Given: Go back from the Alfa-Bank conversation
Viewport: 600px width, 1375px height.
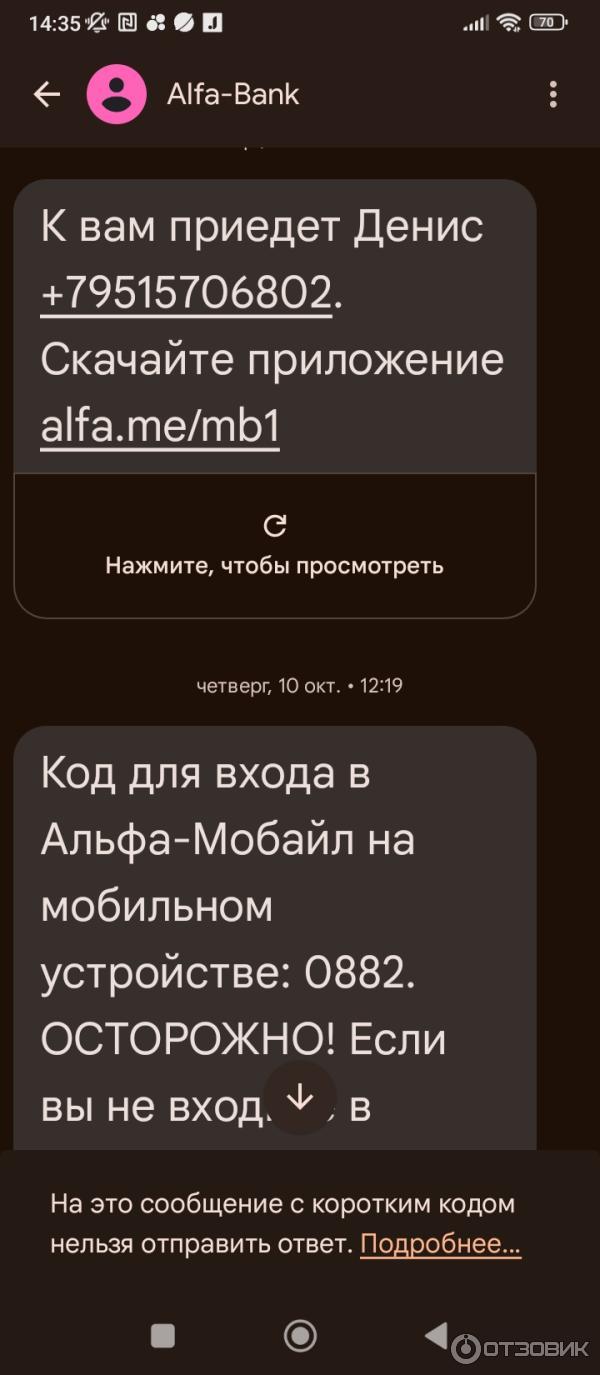Looking at the screenshot, I should pyautogui.click(x=47, y=95).
